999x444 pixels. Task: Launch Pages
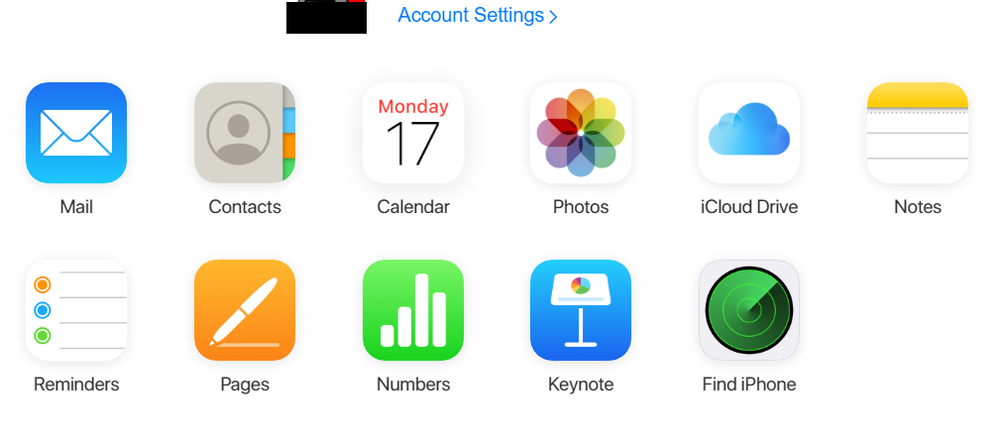pyautogui.click(x=245, y=310)
